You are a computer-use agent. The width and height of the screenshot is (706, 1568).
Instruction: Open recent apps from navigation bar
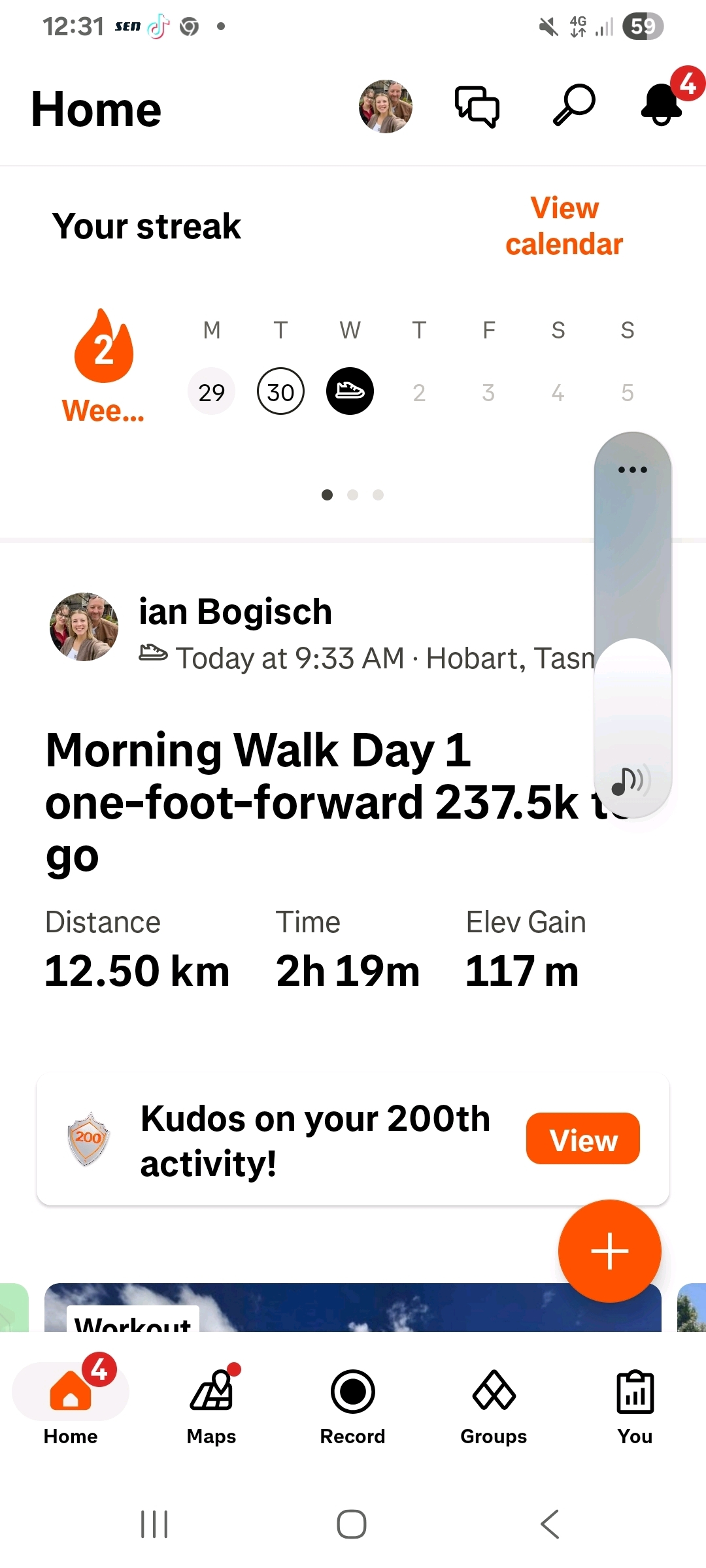point(155,1524)
